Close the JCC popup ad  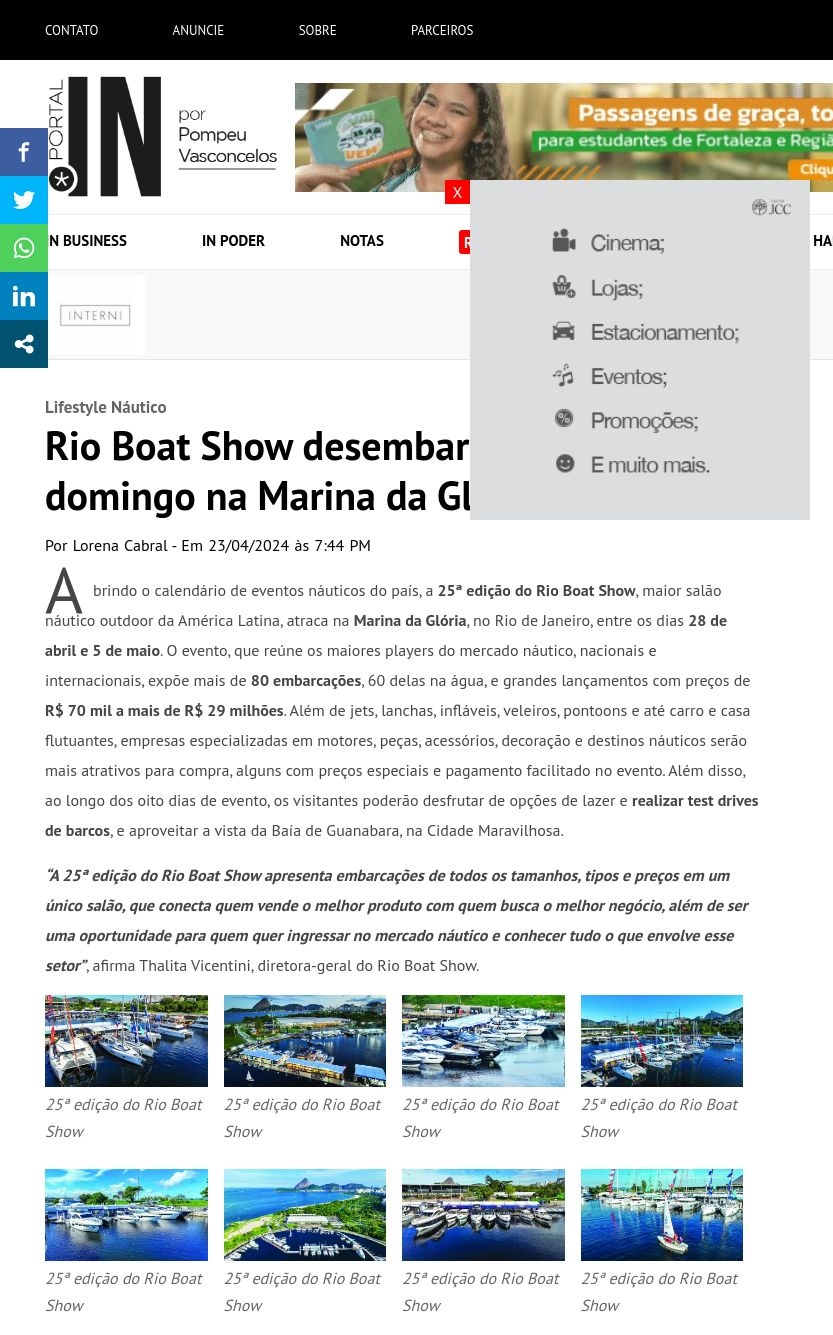point(457,192)
